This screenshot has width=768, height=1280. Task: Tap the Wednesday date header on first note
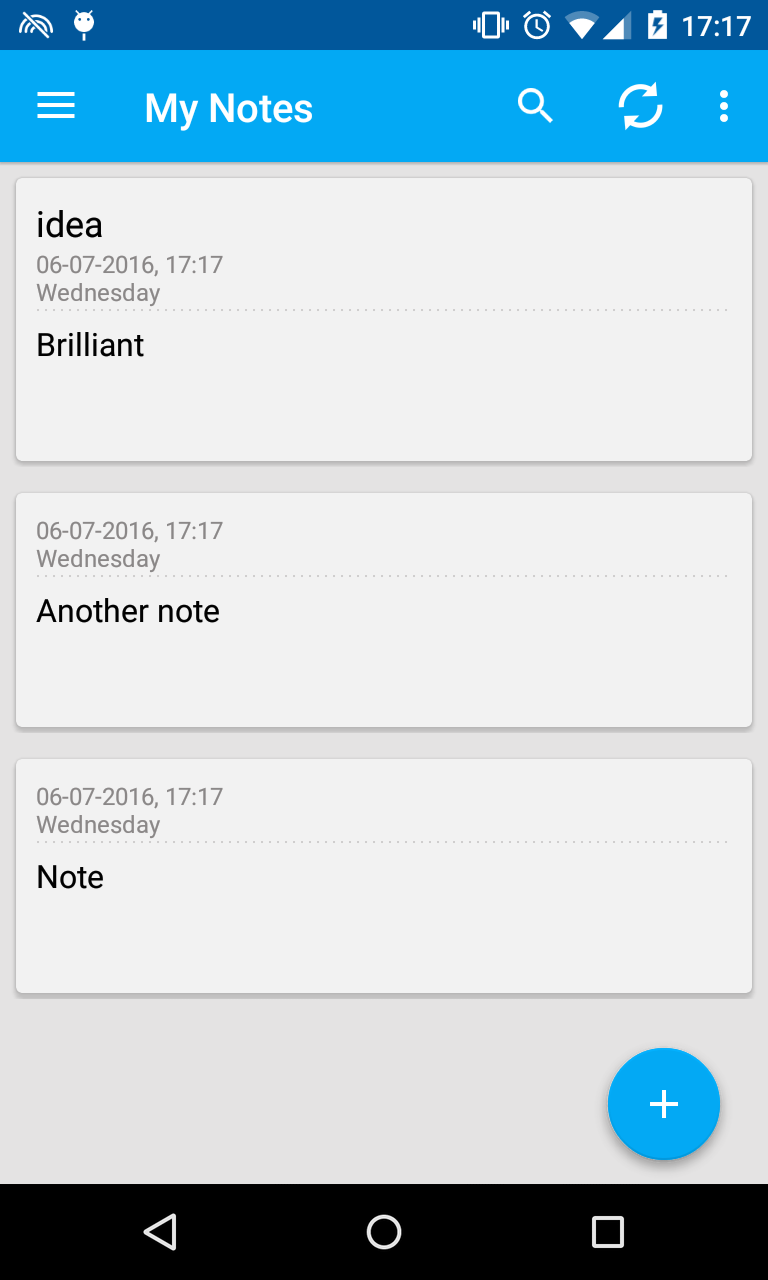[98, 292]
